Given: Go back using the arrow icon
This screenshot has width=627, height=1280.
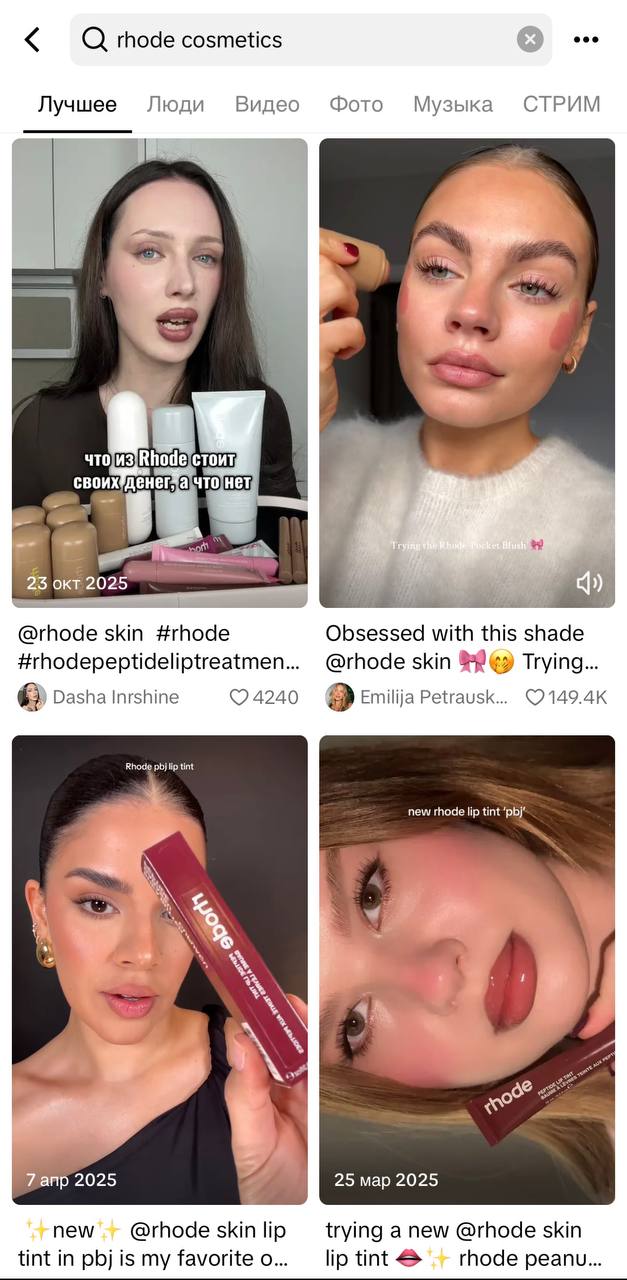Looking at the screenshot, I should coord(32,40).
